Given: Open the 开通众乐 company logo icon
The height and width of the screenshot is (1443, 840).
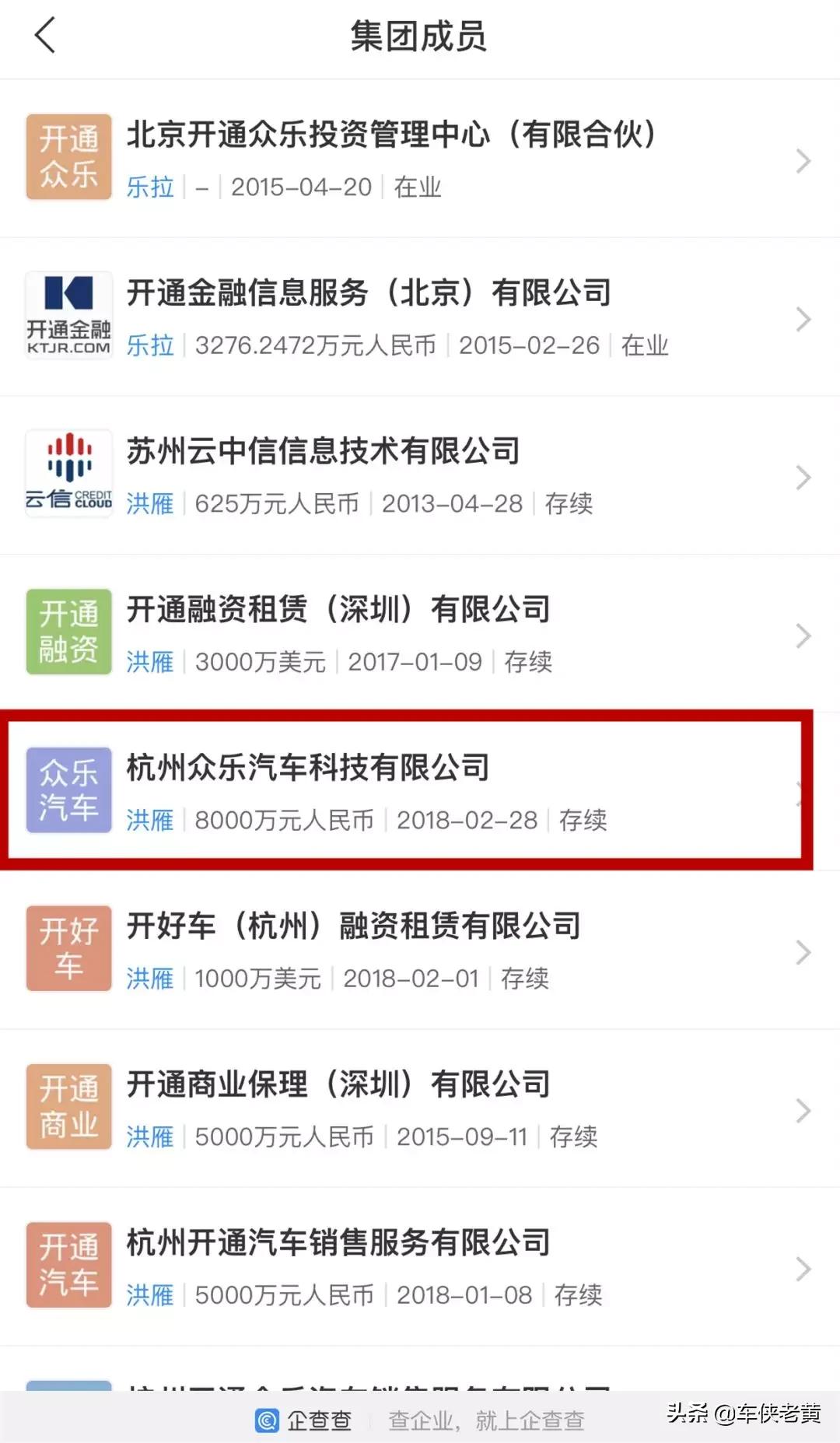Looking at the screenshot, I should pyautogui.click(x=68, y=156).
